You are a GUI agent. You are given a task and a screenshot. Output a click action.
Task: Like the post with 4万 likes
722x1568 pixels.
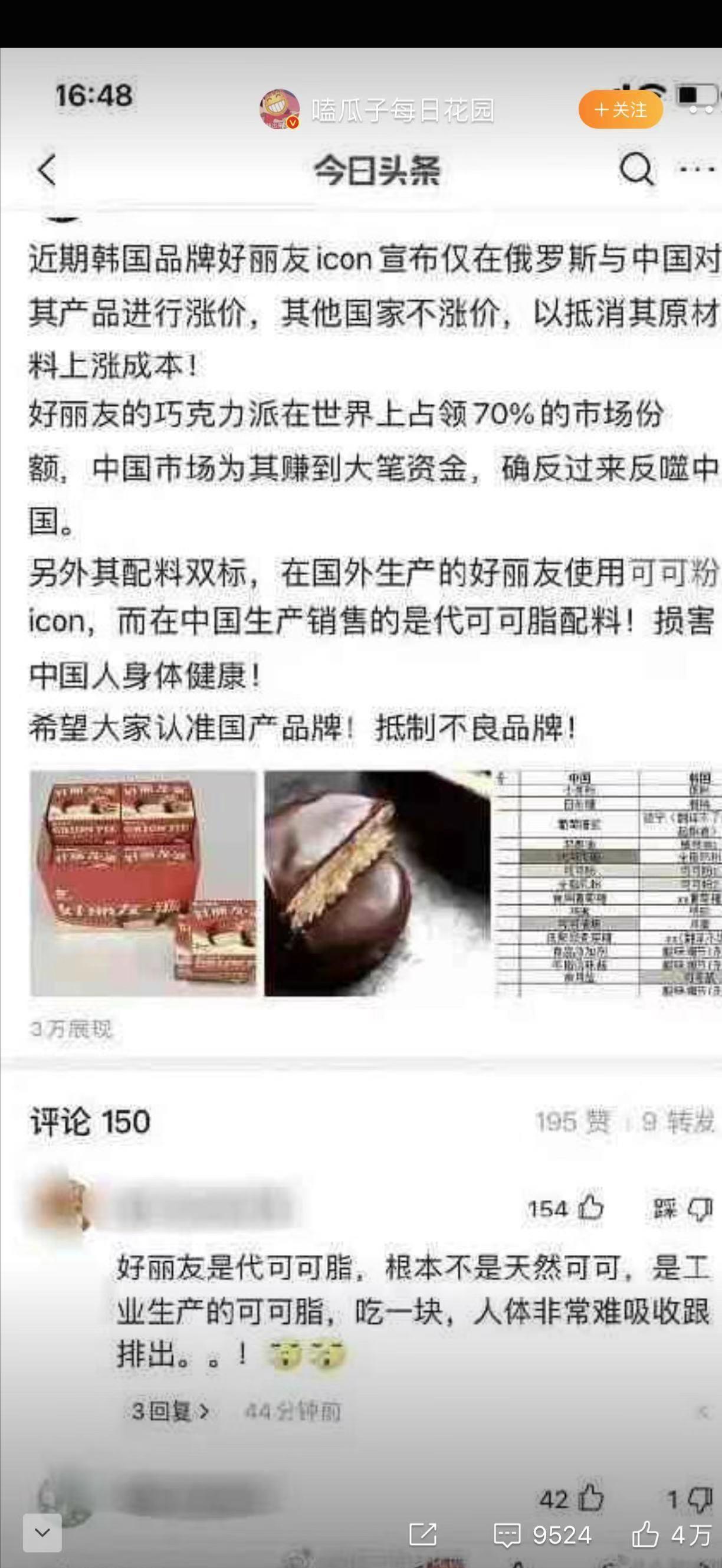click(671, 1535)
